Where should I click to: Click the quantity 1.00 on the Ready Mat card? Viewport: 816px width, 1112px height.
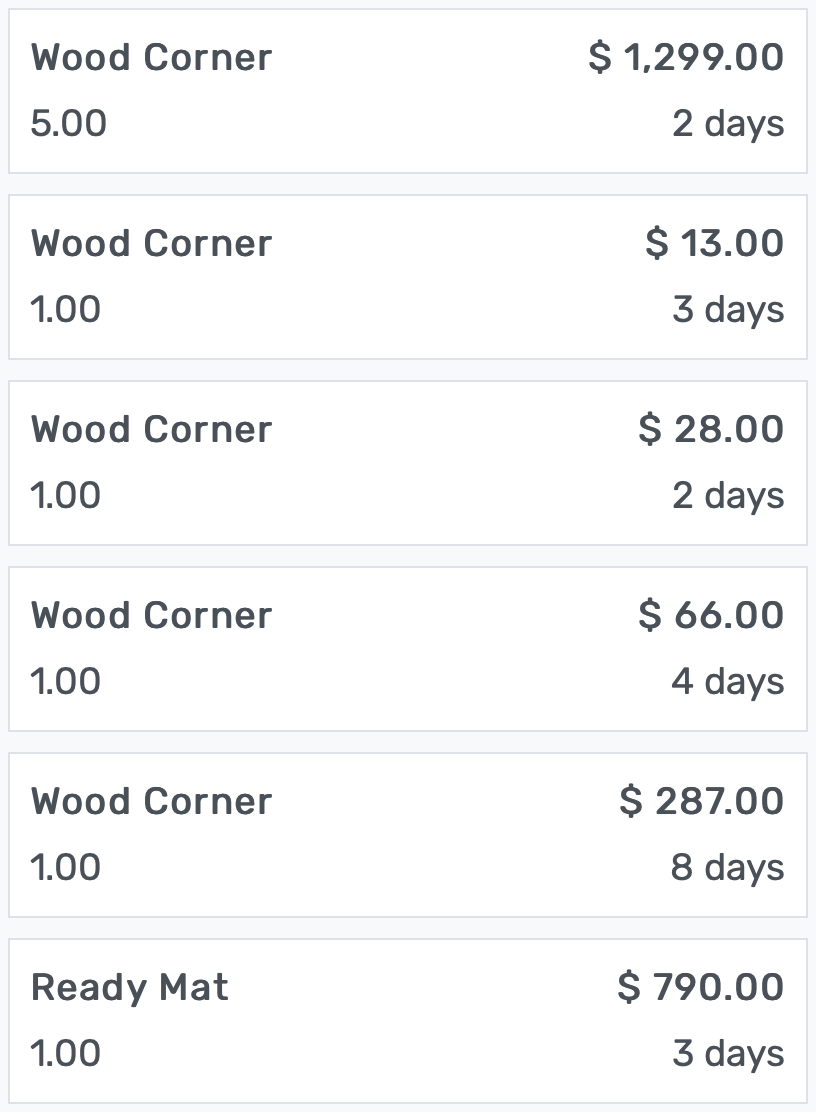coord(65,1053)
